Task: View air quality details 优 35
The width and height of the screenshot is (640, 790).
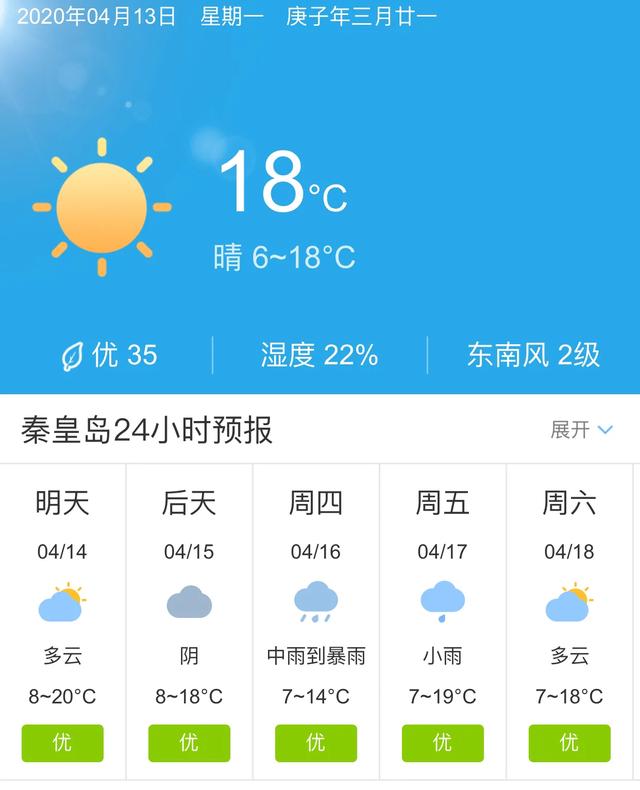Action: [110, 355]
